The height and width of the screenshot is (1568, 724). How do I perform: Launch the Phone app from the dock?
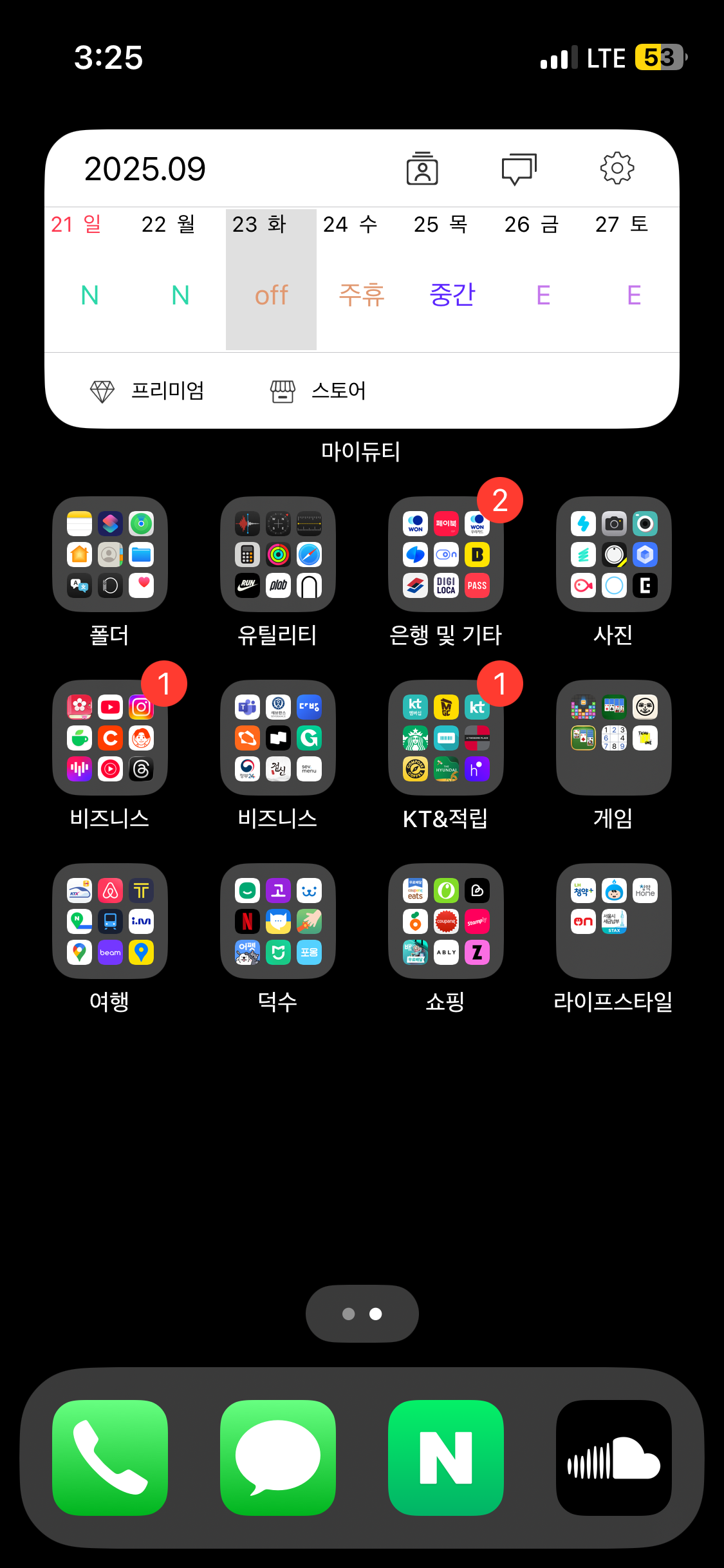(110, 1458)
